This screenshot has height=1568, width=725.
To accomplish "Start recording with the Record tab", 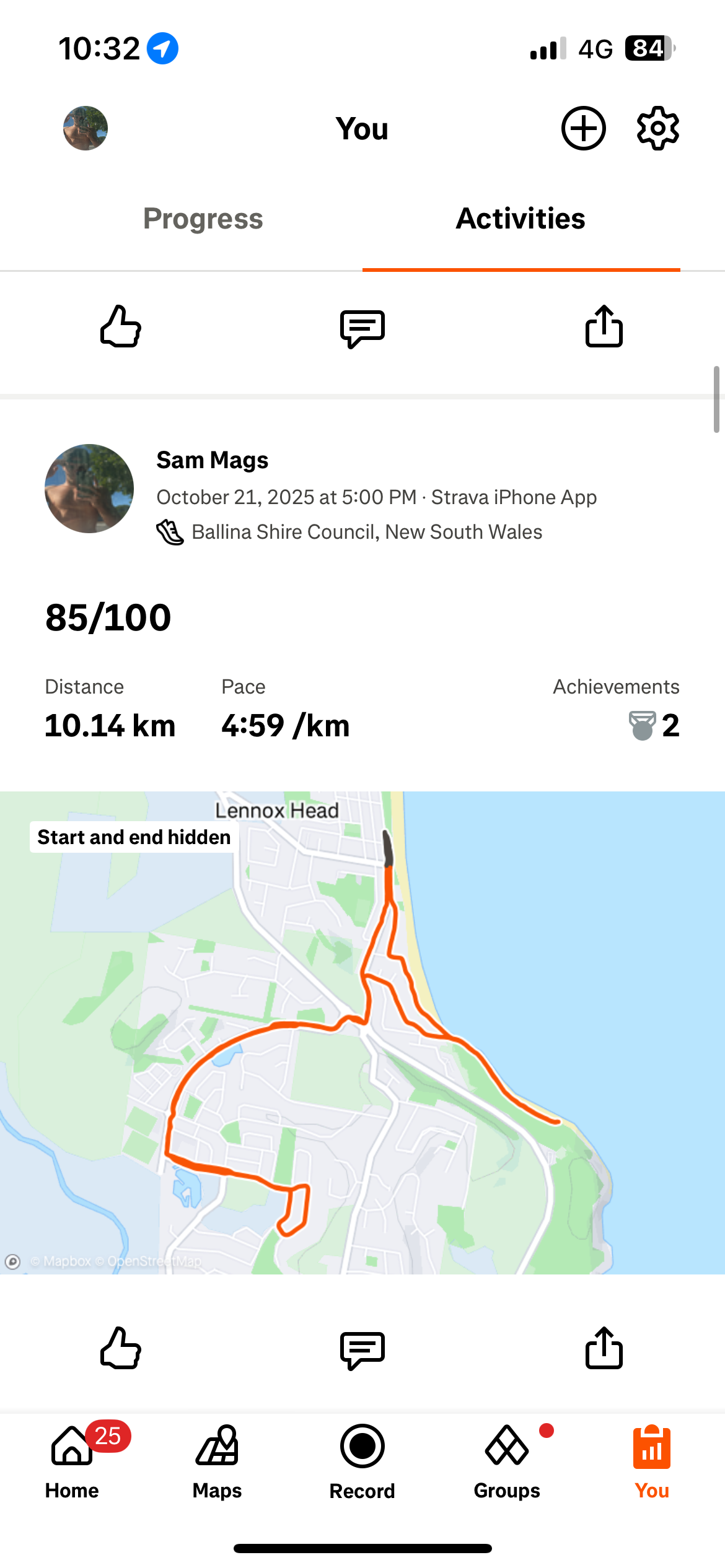I will click(362, 1461).
